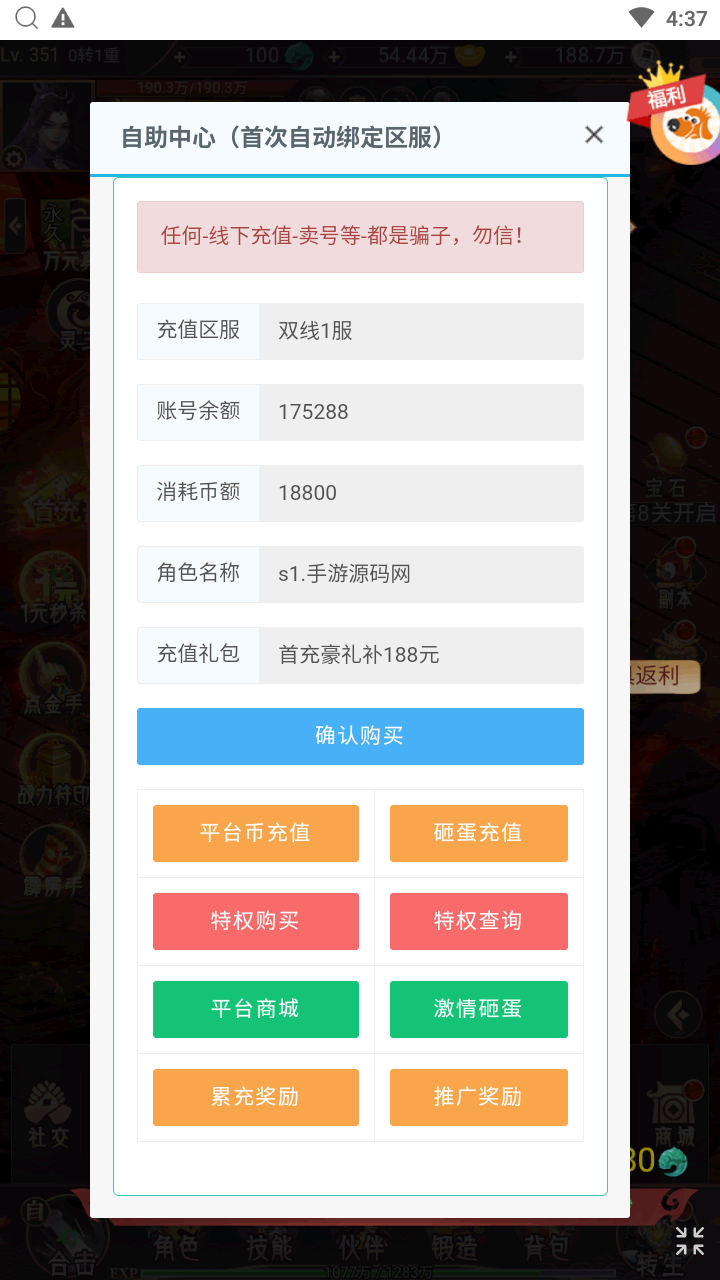Open the 福利 floating icon

click(x=680, y=120)
